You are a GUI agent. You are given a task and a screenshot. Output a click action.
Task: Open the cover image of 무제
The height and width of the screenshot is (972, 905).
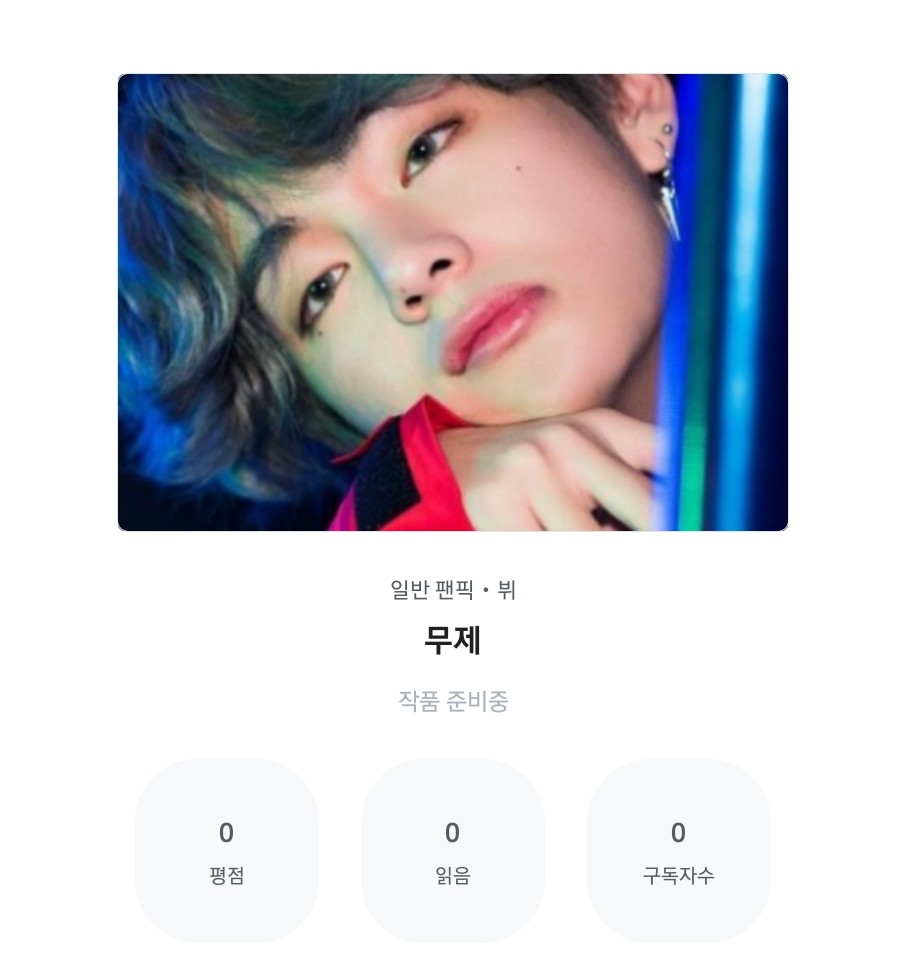coord(452,302)
